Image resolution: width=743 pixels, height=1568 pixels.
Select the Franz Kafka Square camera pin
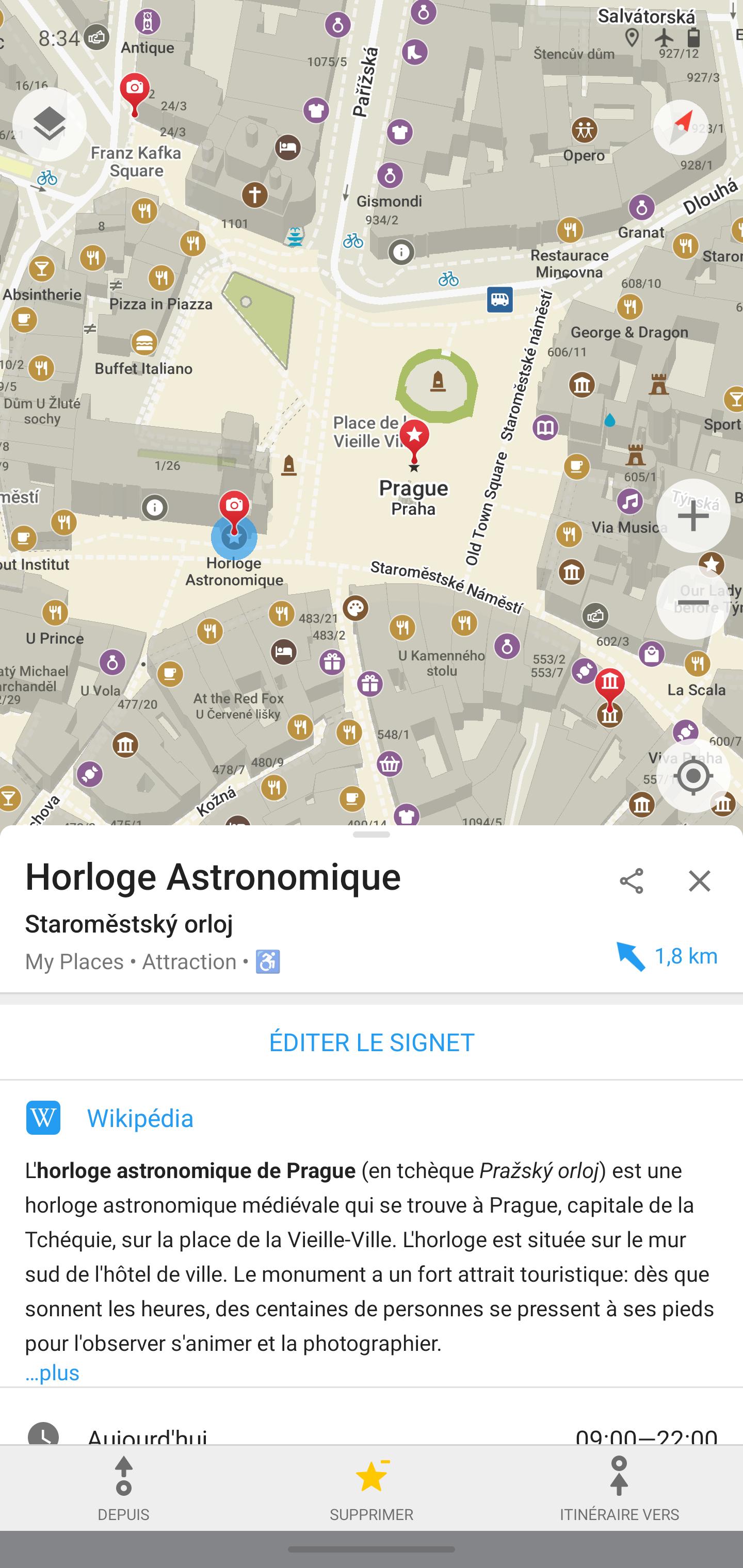pos(135,92)
